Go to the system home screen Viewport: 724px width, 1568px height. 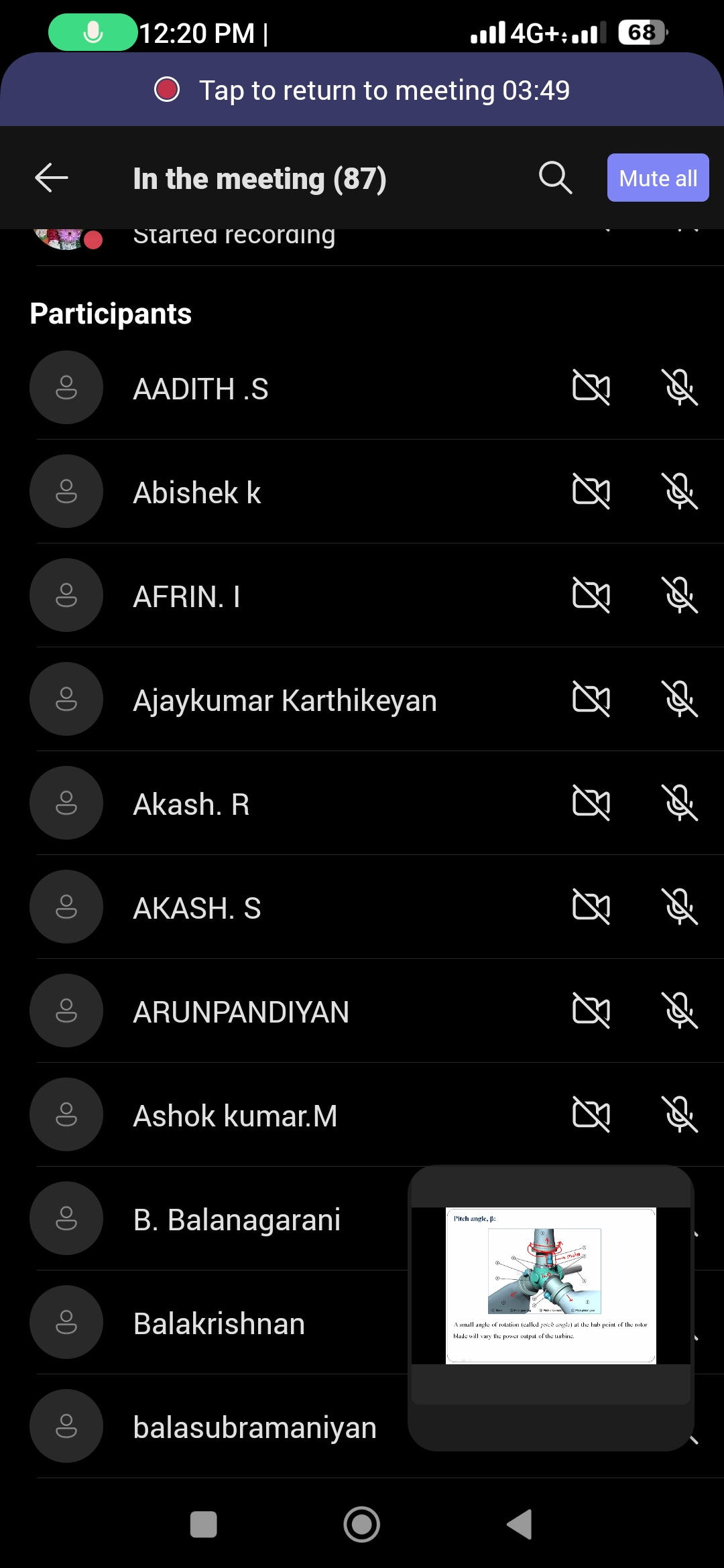coord(362,1524)
